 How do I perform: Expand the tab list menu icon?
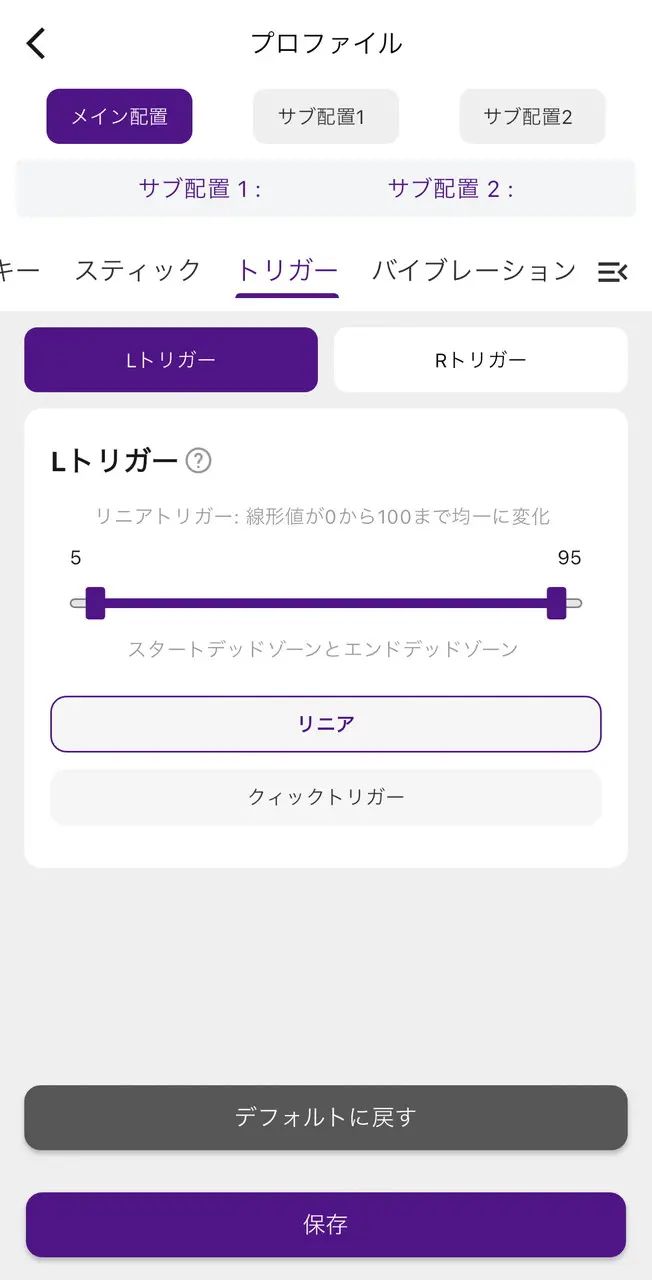coord(612,271)
